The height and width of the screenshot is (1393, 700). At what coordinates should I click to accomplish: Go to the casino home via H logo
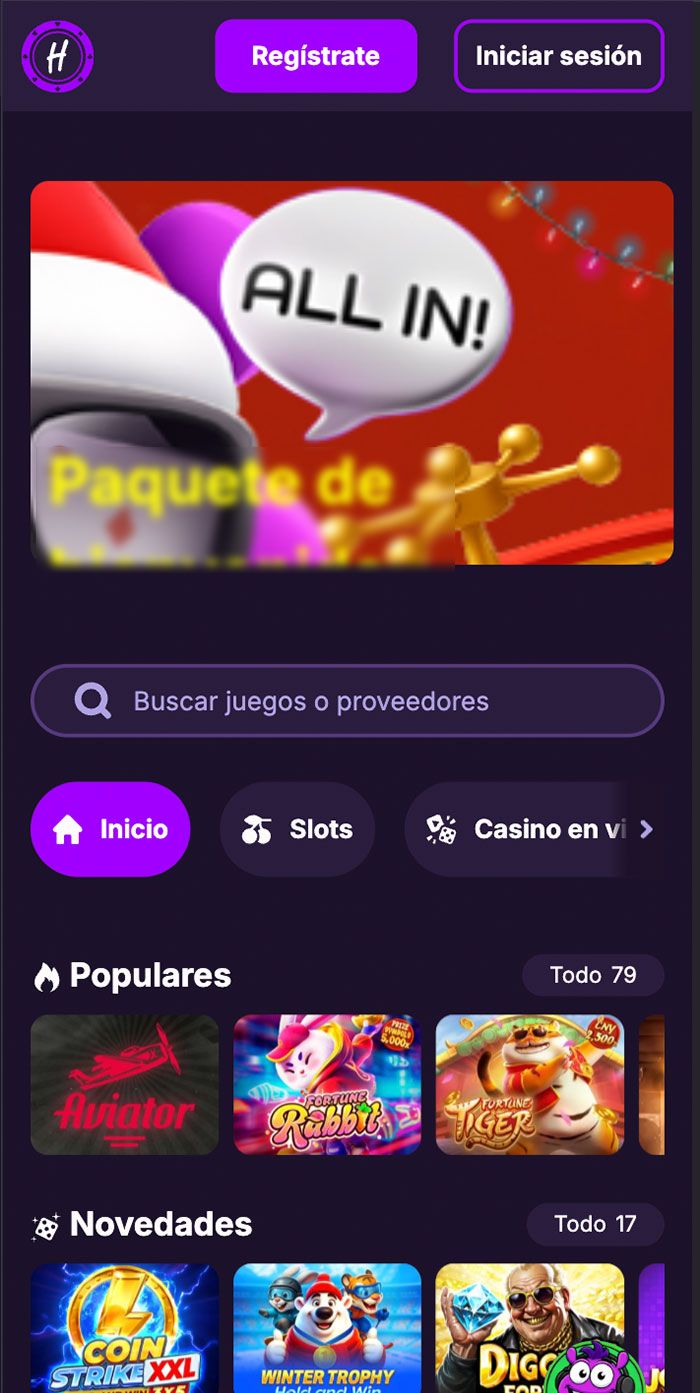click(x=58, y=56)
